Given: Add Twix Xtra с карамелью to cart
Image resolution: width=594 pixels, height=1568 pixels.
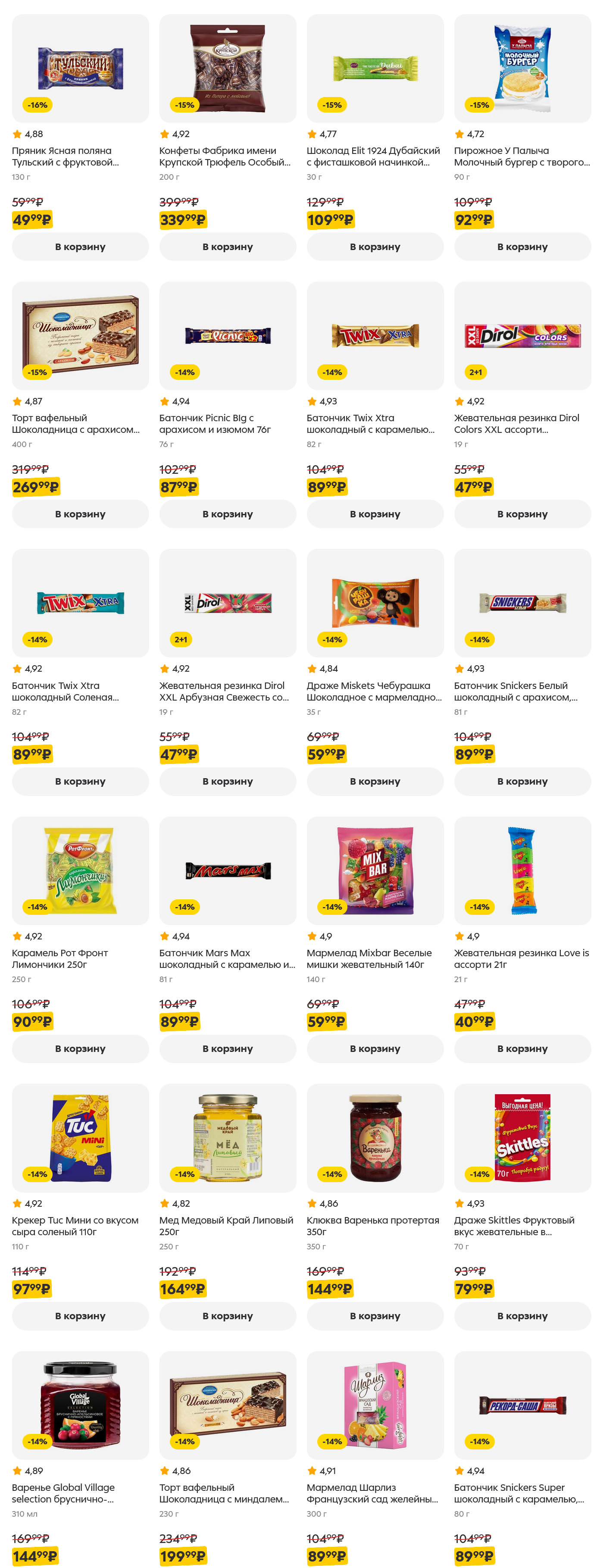Looking at the screenshot, I should point(375,514).
